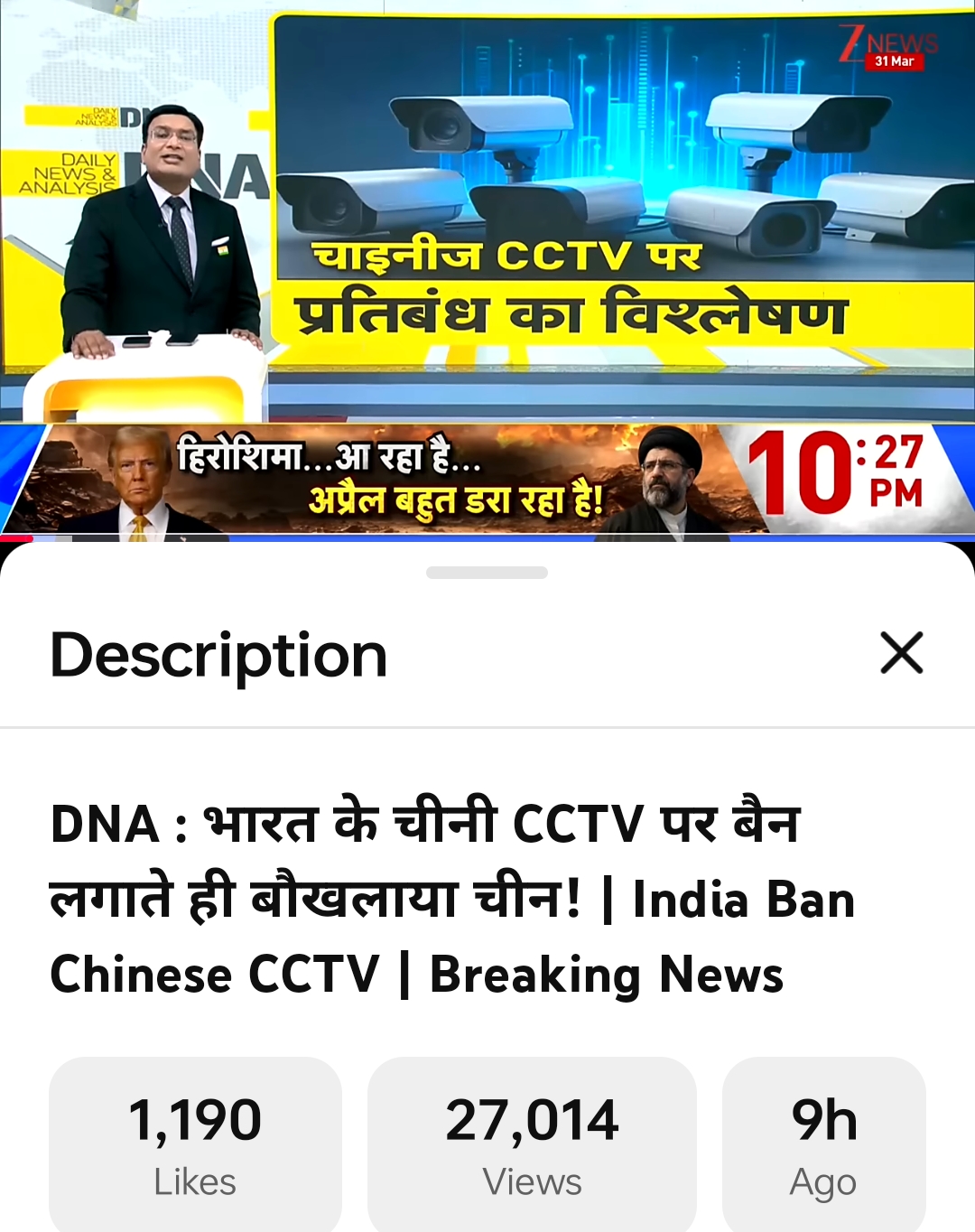The height and width of the screenshot is (1232, 975).
Task: Close the Description panel
Action: point(901,653)
